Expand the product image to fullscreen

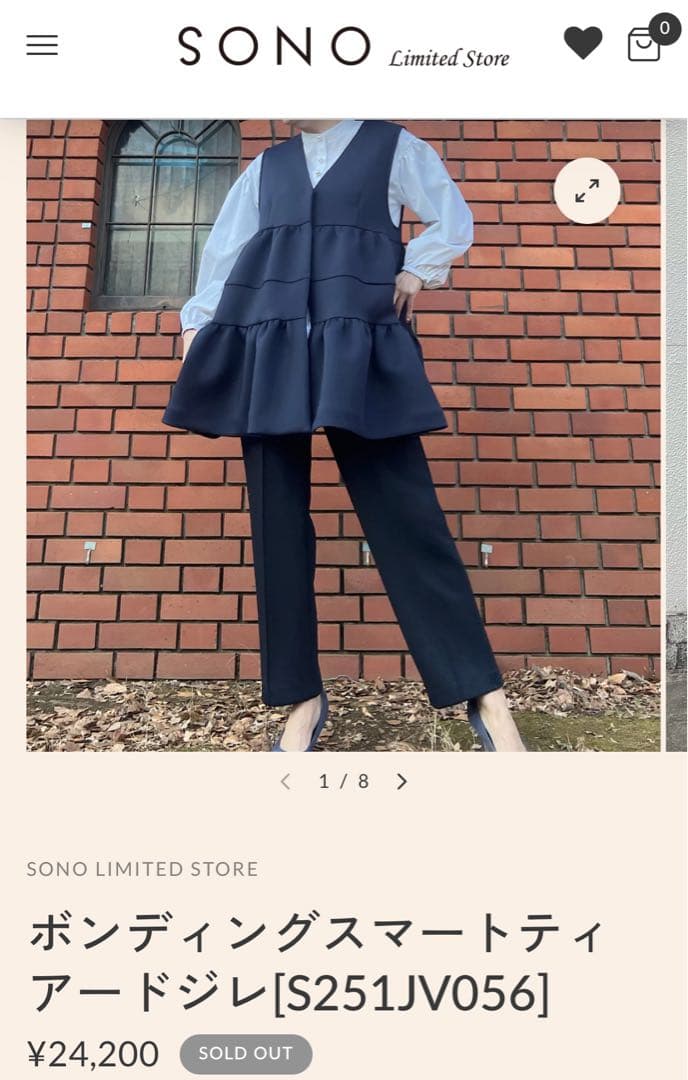(x=587, y=191)
